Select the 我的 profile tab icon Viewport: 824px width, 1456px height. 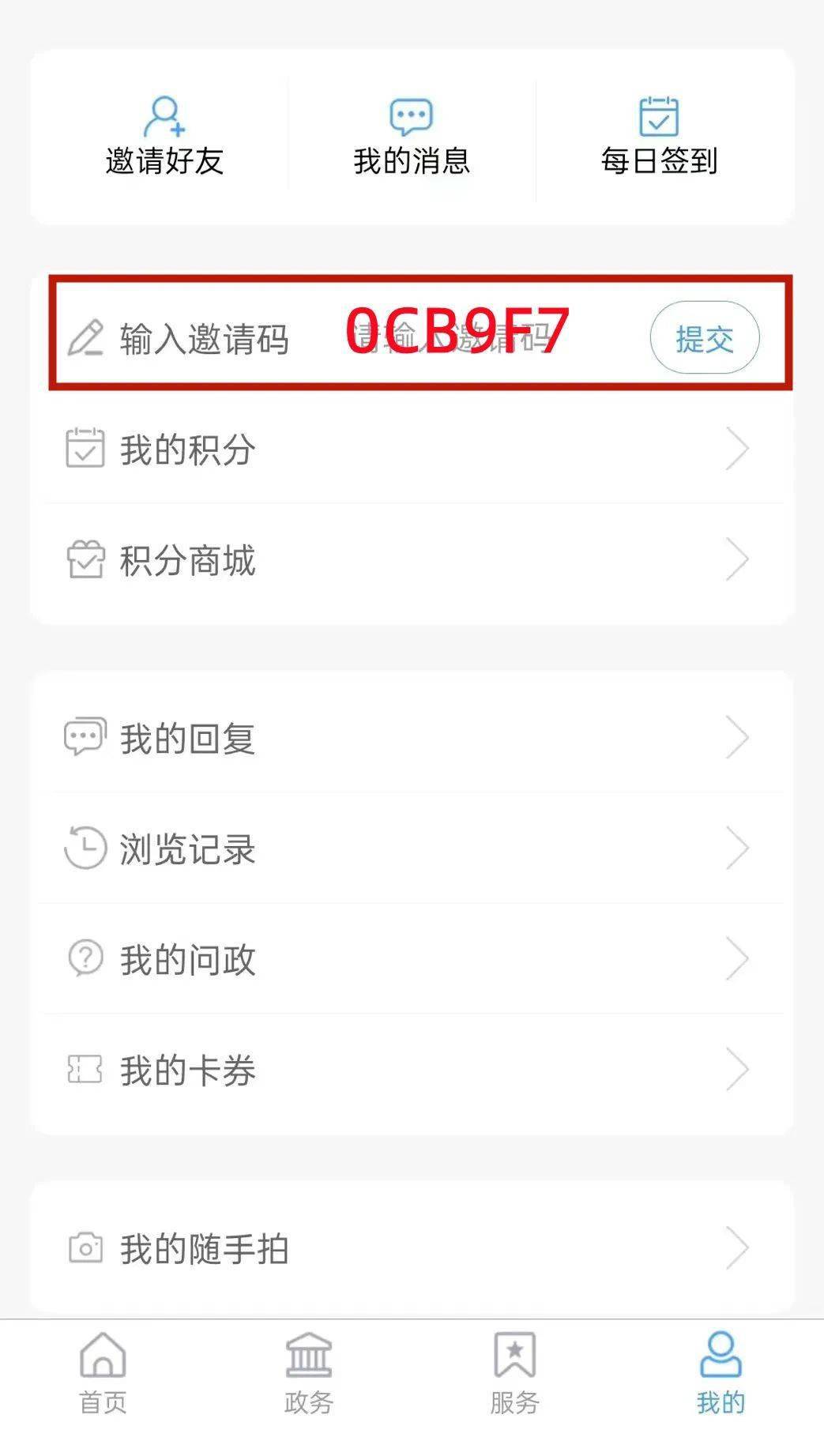[x=720, y=1363]
